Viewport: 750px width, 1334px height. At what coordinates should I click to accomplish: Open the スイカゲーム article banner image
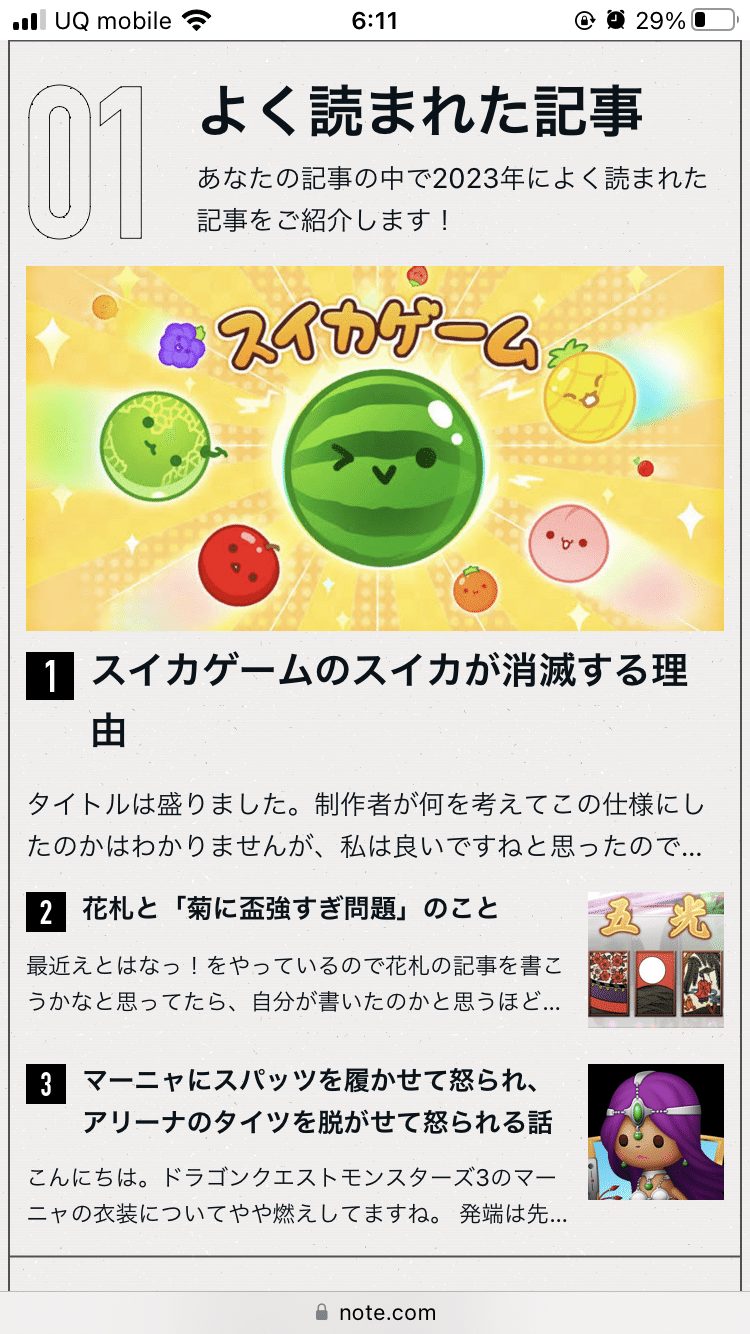pyautogui.click(x=374, y=448)
